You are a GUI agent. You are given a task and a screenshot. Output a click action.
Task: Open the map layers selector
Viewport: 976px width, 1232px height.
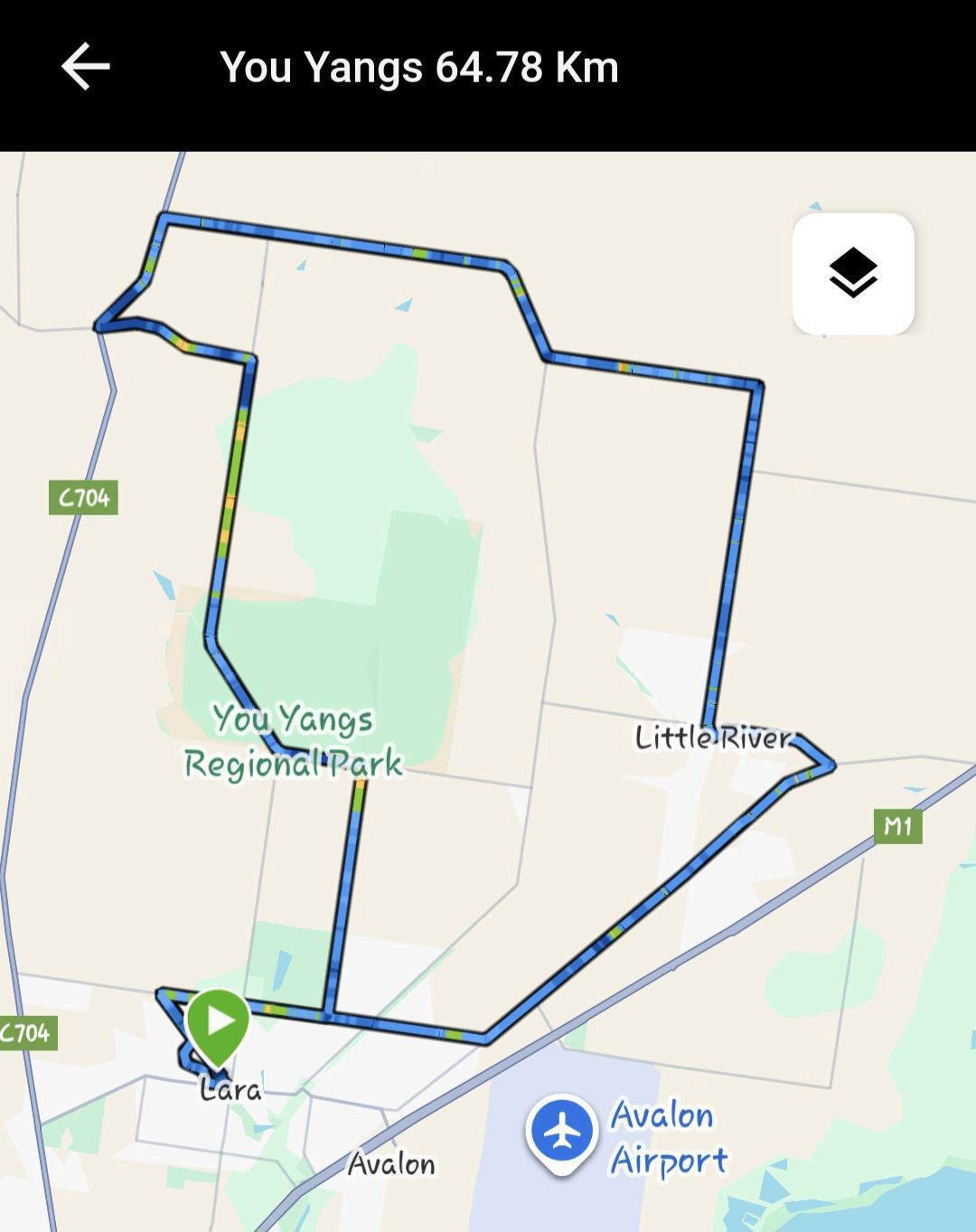coord(853,274)
